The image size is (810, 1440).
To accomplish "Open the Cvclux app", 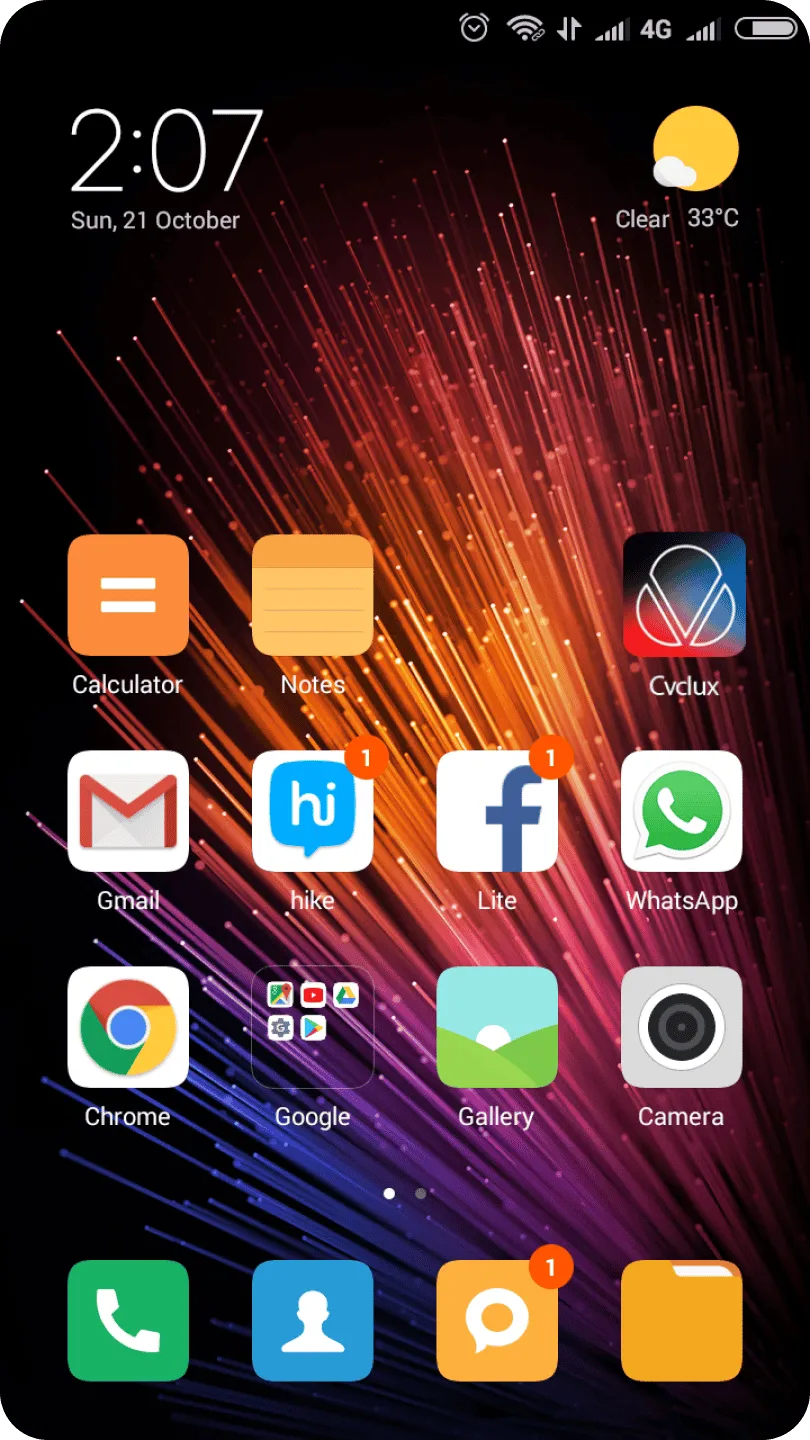I will 684,595.
